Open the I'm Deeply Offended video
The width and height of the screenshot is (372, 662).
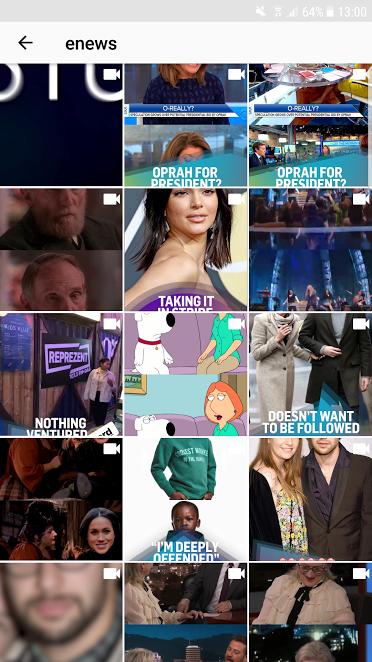tap(186, 499)
